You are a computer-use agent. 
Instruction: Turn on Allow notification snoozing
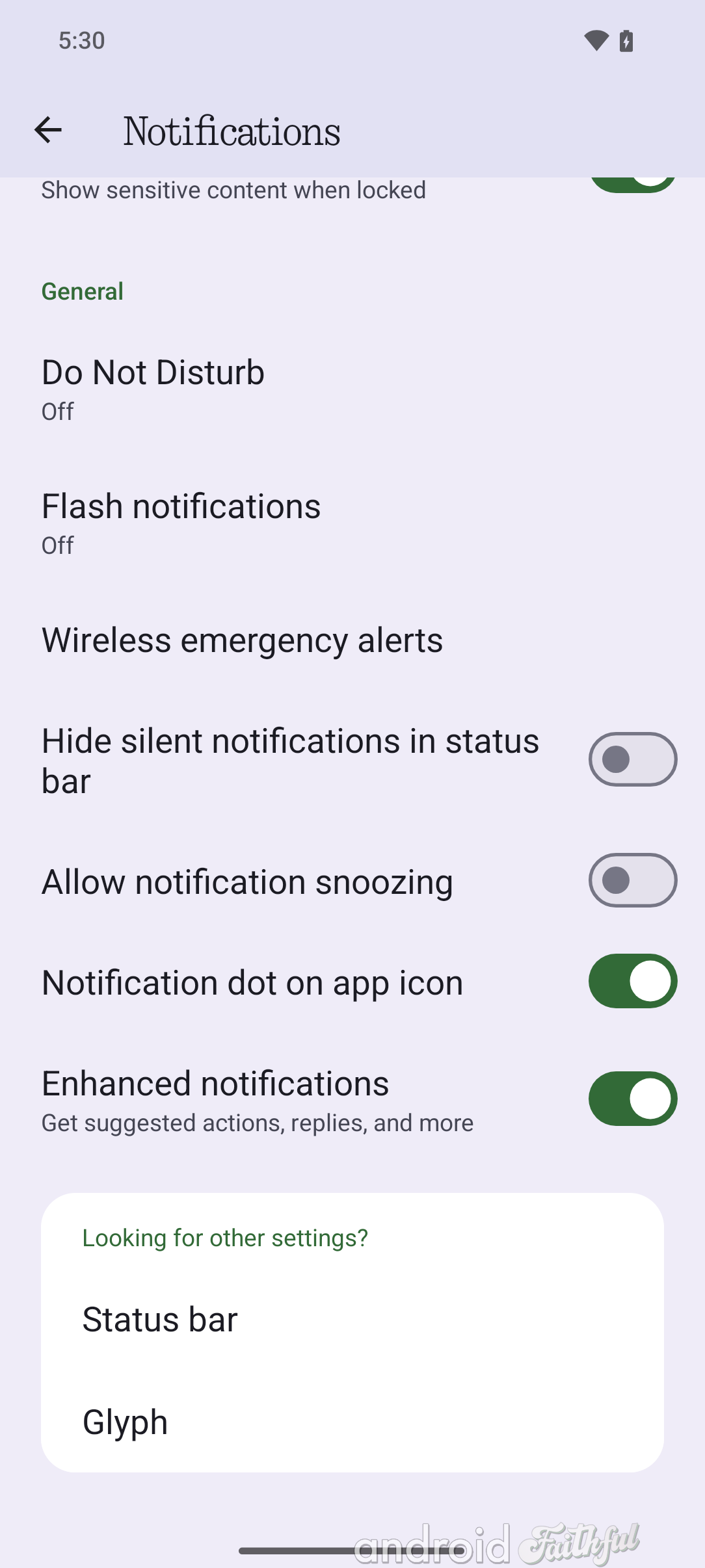(633, 880)
